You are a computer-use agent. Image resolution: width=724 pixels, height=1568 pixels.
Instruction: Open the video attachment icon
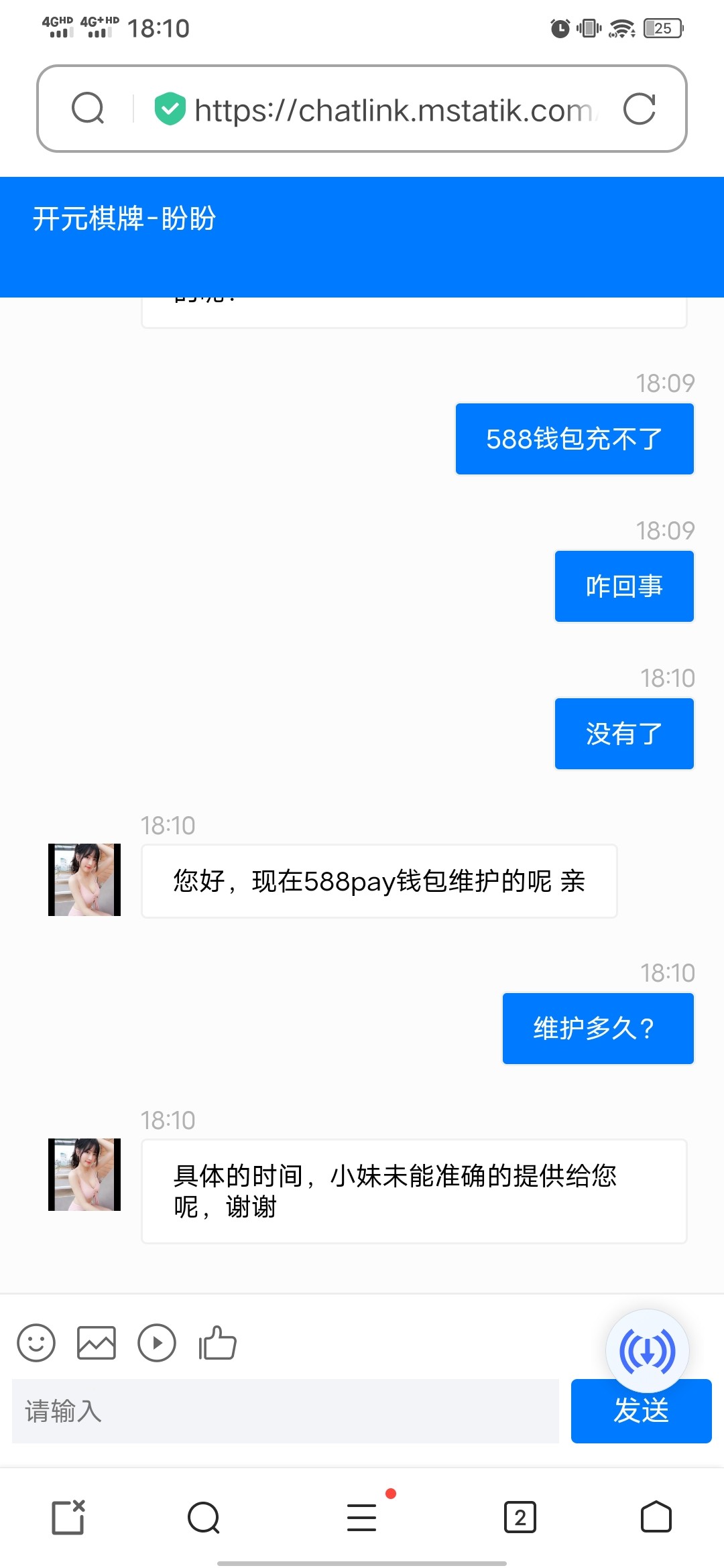pos(157,1343)
